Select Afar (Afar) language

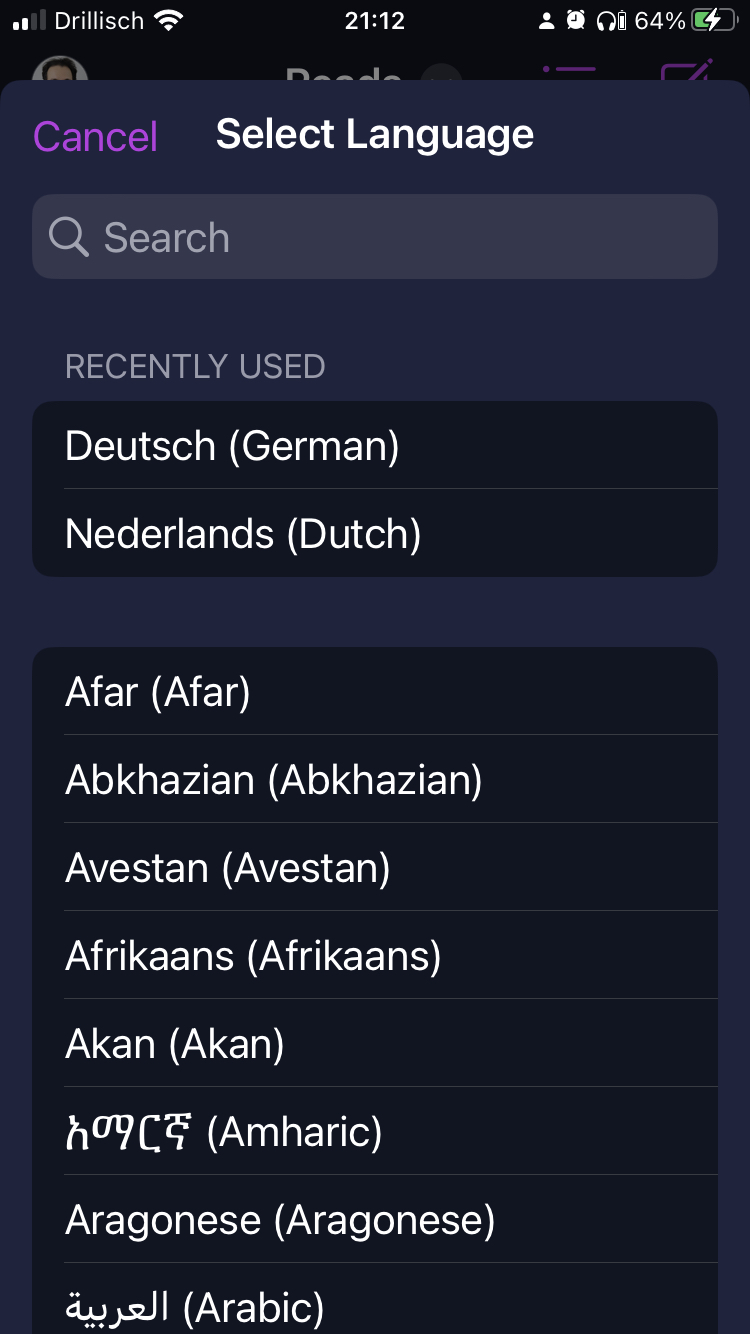coord(375,692)
